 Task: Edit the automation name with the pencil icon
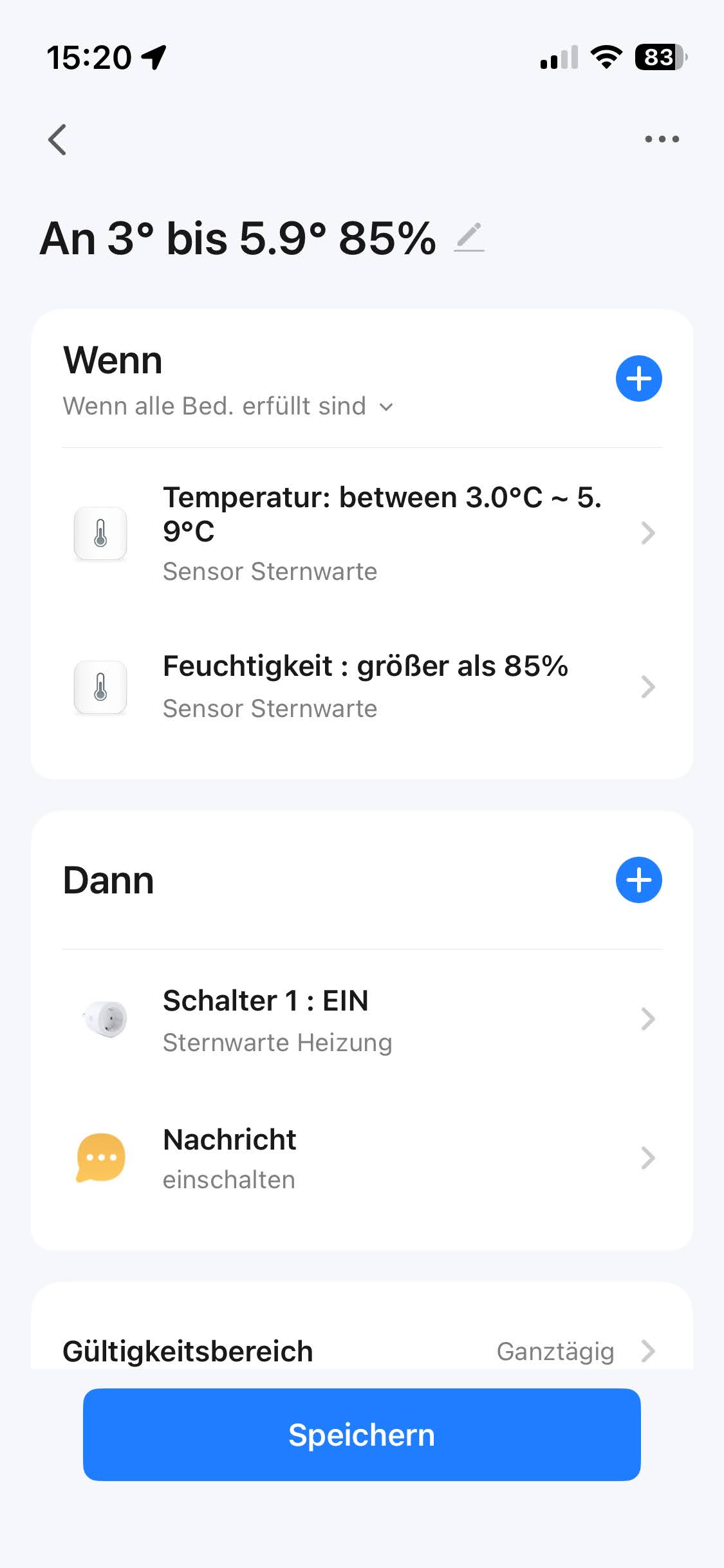tap(469, 238)
